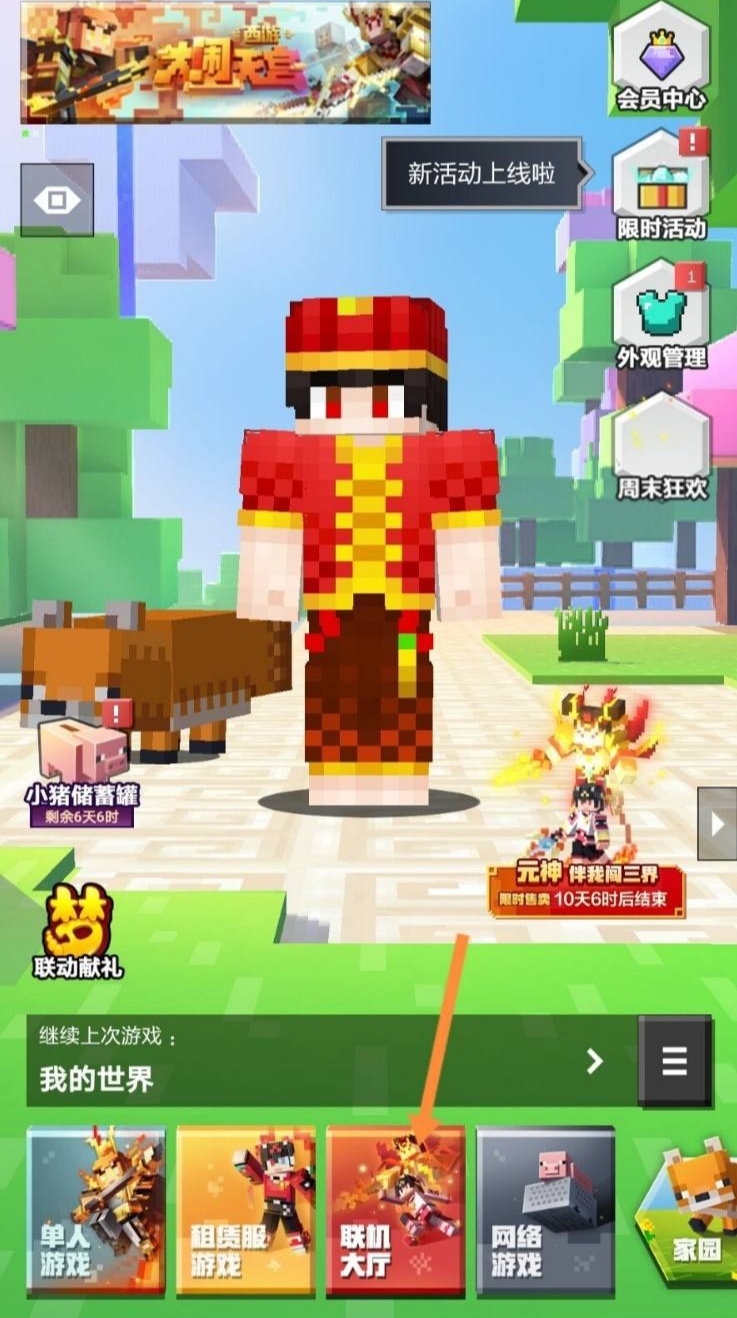Select 网络游戏 online game mode
The width and height of the screenshot is (737, 1318).
click(x=545, y=1210)
